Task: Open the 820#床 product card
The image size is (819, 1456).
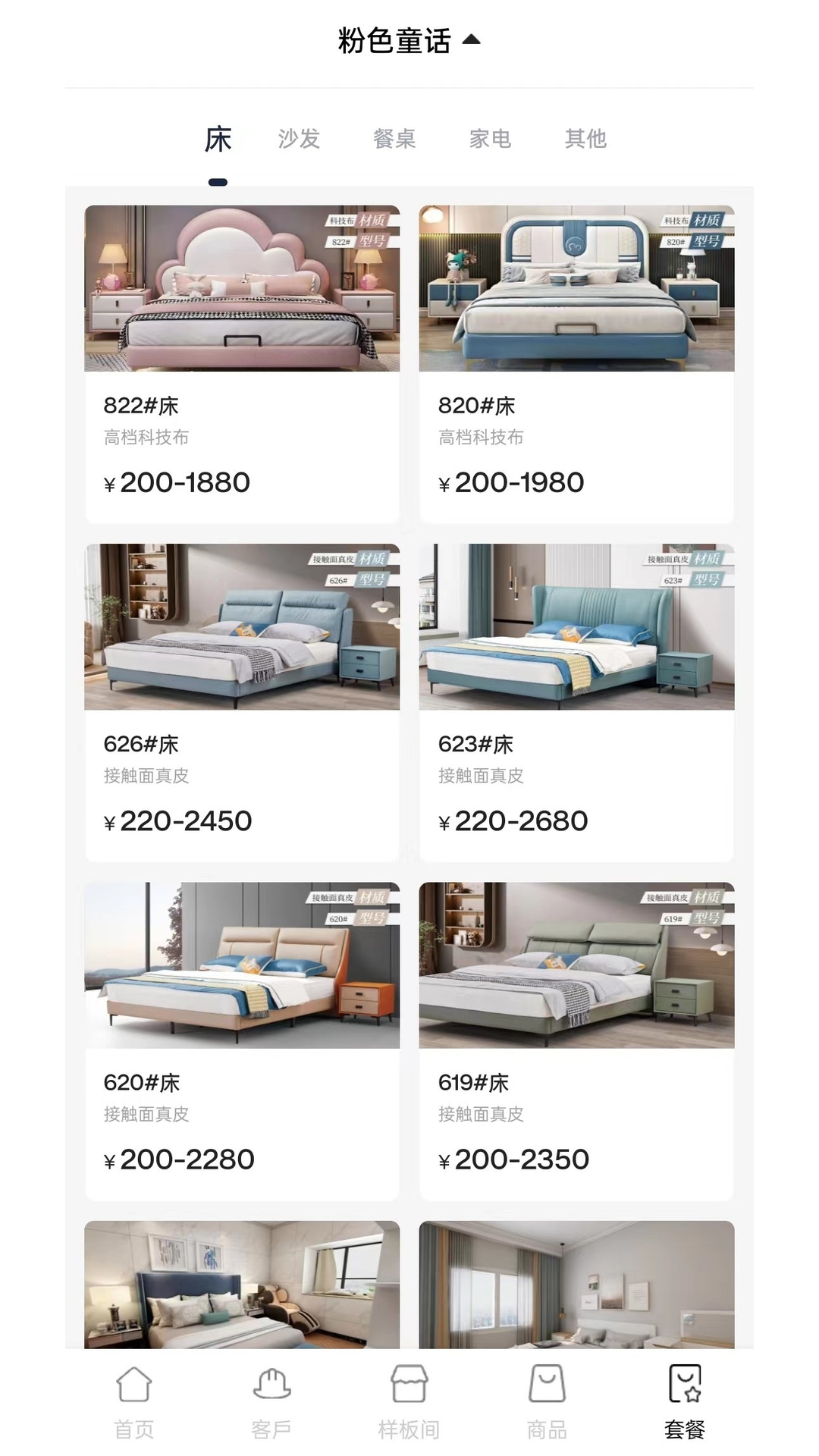Action: (576, 364)
